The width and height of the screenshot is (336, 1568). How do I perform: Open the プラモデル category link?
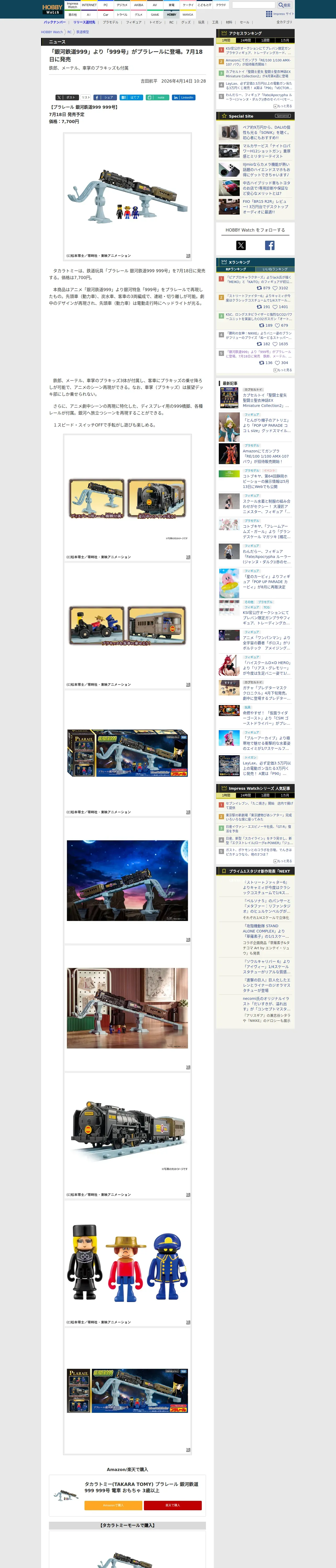click(110, 22)
